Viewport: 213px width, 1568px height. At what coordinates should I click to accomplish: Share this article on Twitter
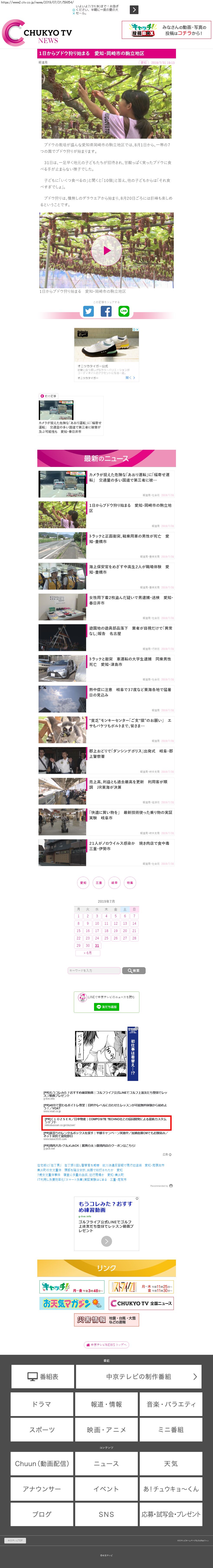[x=89, y=311]
